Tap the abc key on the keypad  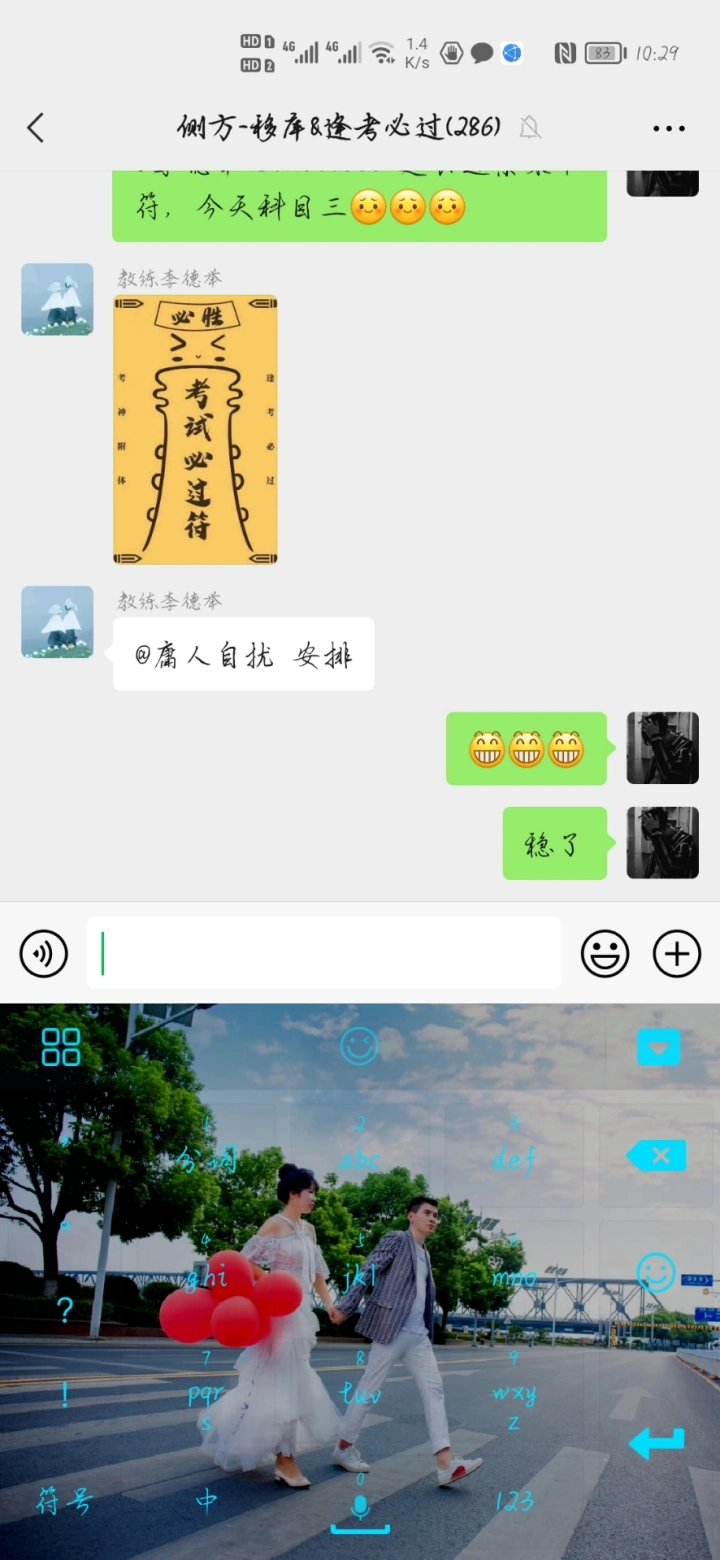tap(360, 1158)
